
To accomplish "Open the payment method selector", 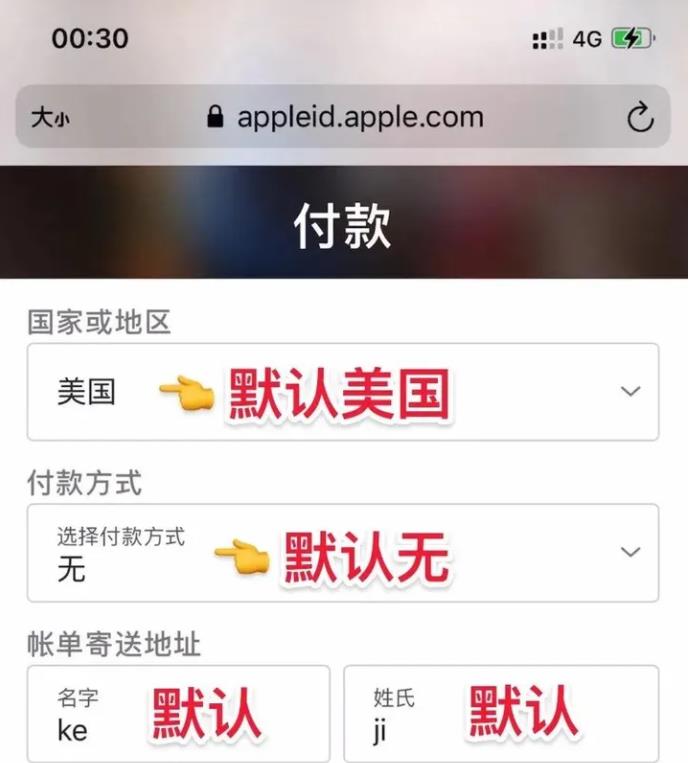I will (342, 553).
